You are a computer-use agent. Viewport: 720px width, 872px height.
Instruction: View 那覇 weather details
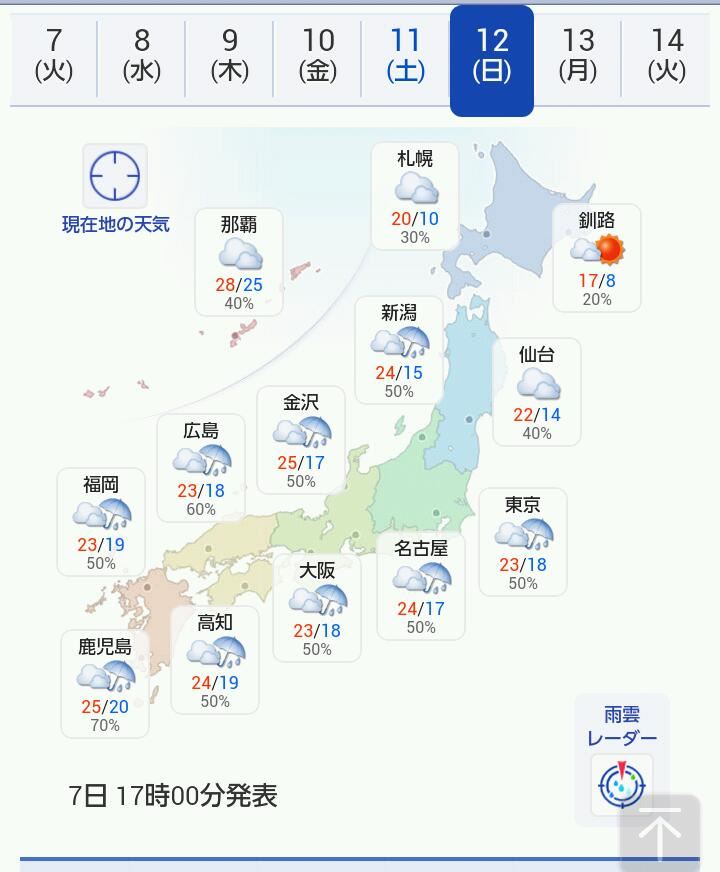coord(239,262)
